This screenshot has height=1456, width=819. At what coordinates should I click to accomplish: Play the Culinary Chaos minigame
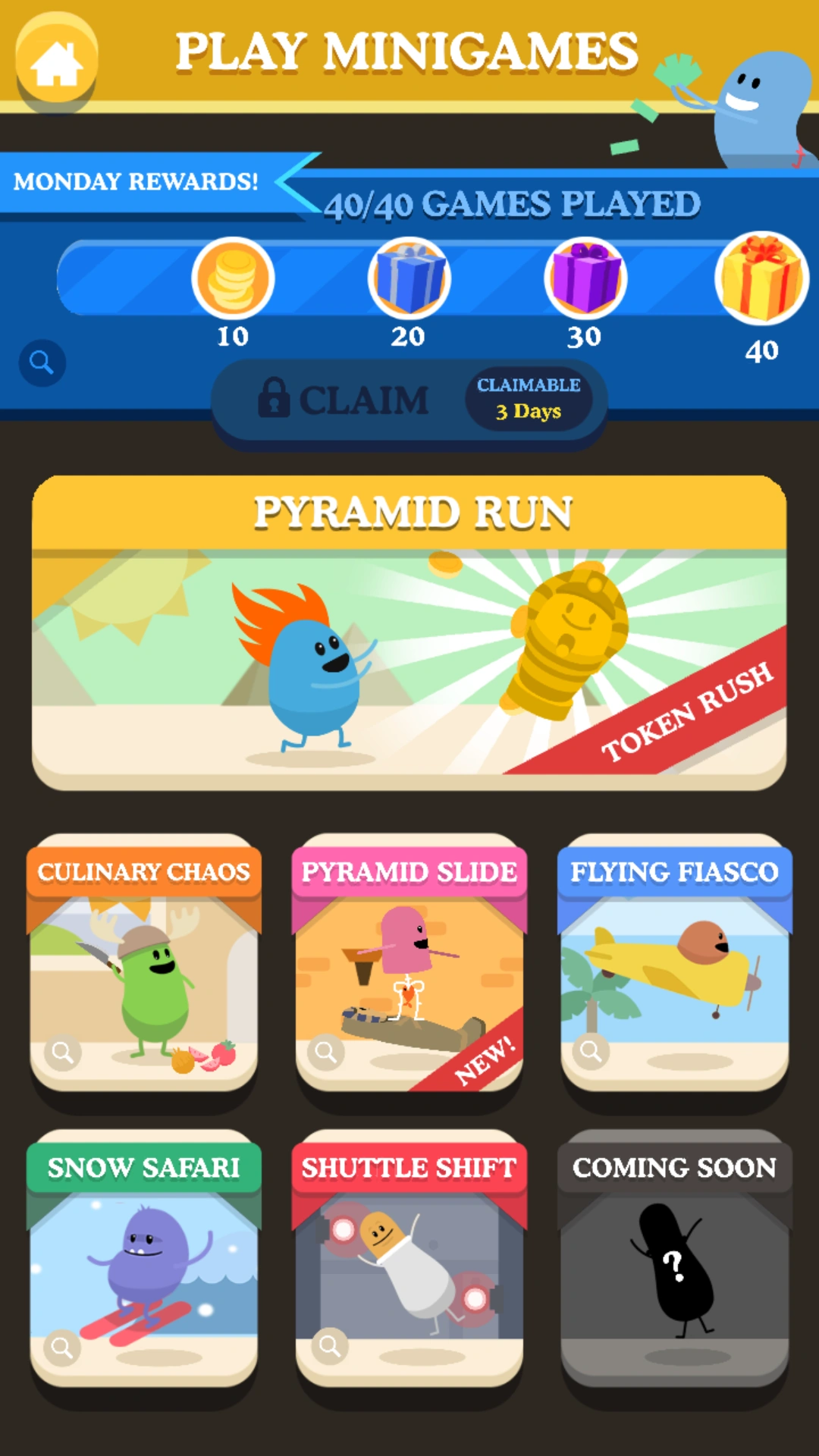click(144, 971)
